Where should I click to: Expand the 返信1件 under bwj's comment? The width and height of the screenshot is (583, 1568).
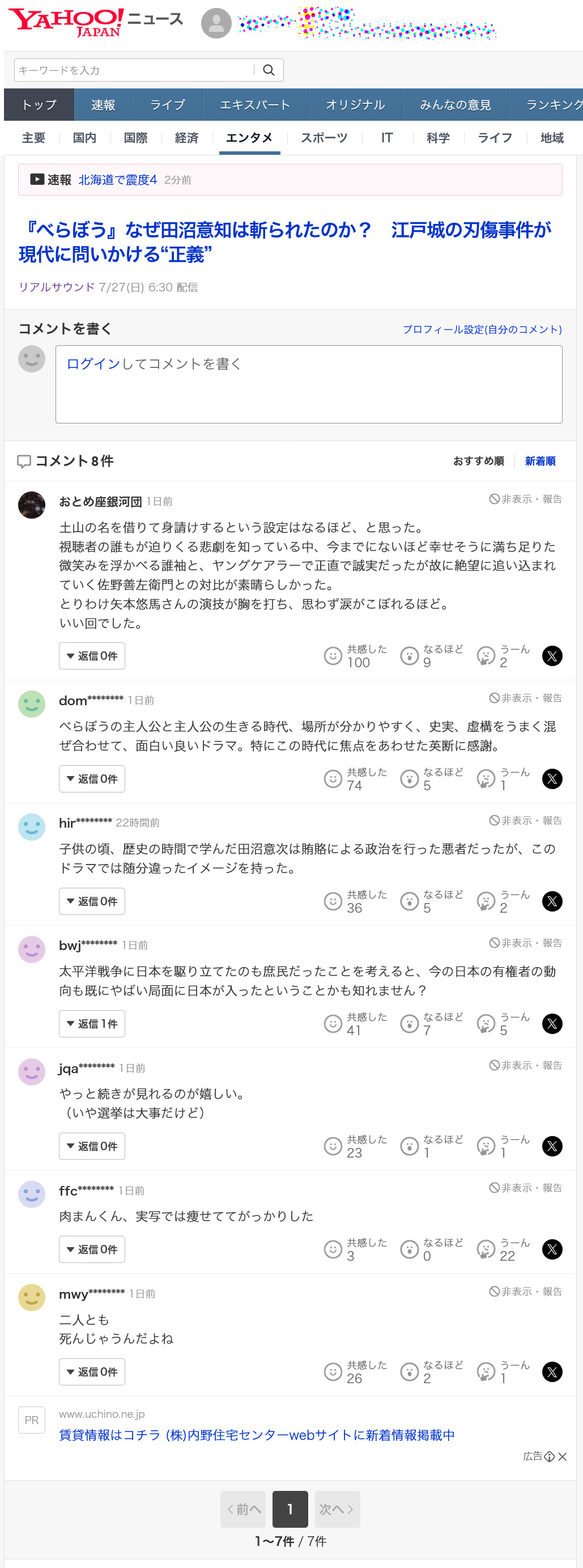click(x=92, y=1023)
